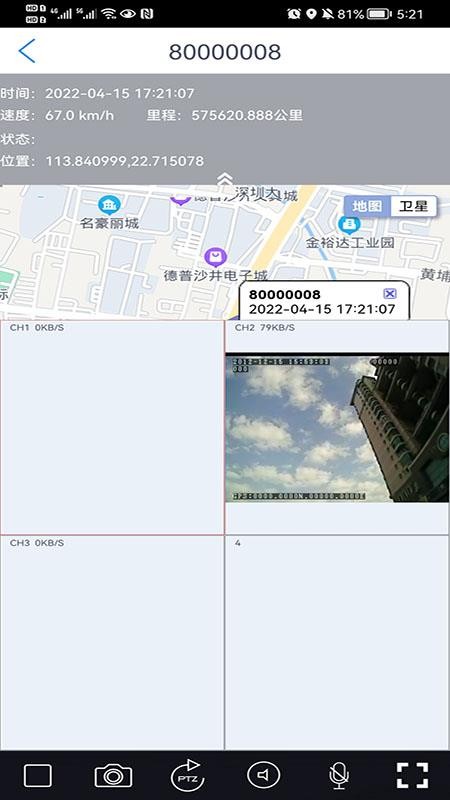Enter fullscreen video mode
Image resolution: width=450 pixels, height=800 pixels.
(x=412, y=776)
